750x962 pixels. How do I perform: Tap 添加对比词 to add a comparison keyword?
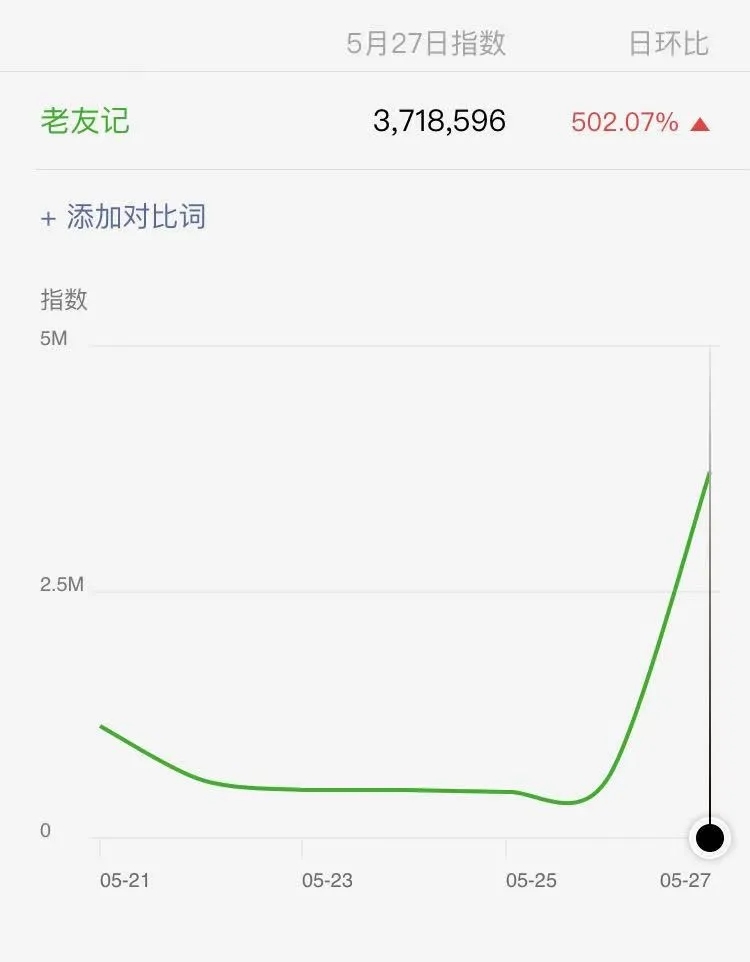tap(124, 217)
